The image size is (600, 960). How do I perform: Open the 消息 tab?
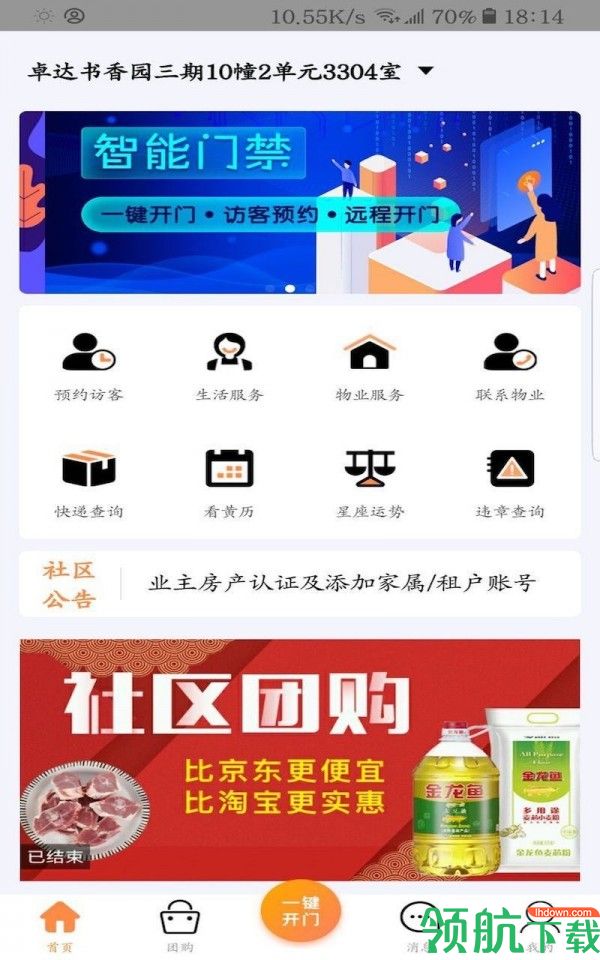point(415,926)
